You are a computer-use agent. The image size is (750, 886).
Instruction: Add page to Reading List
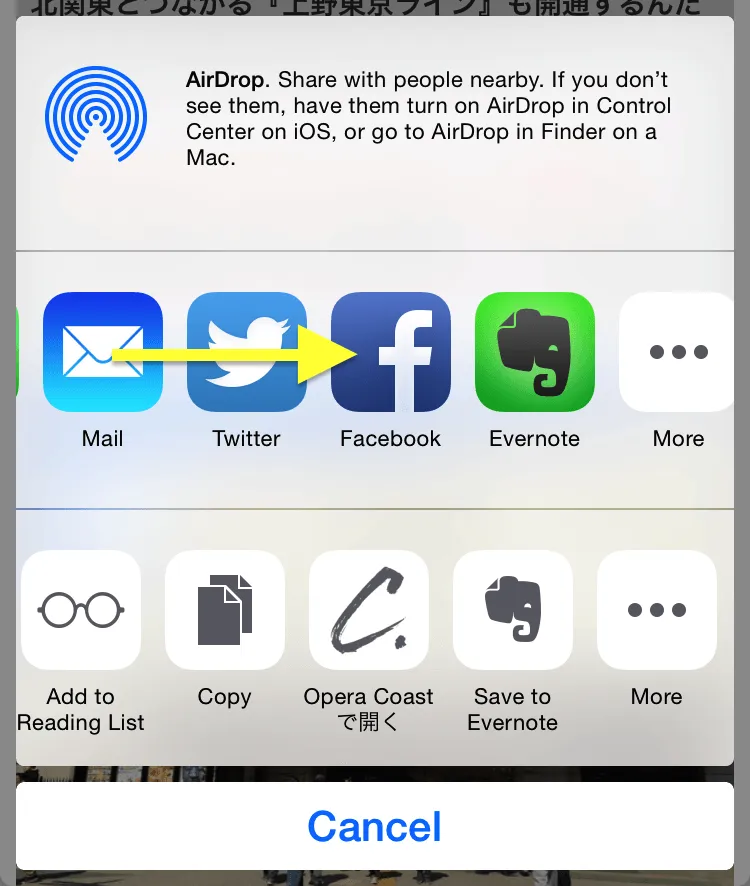click(x=80, y=610)
